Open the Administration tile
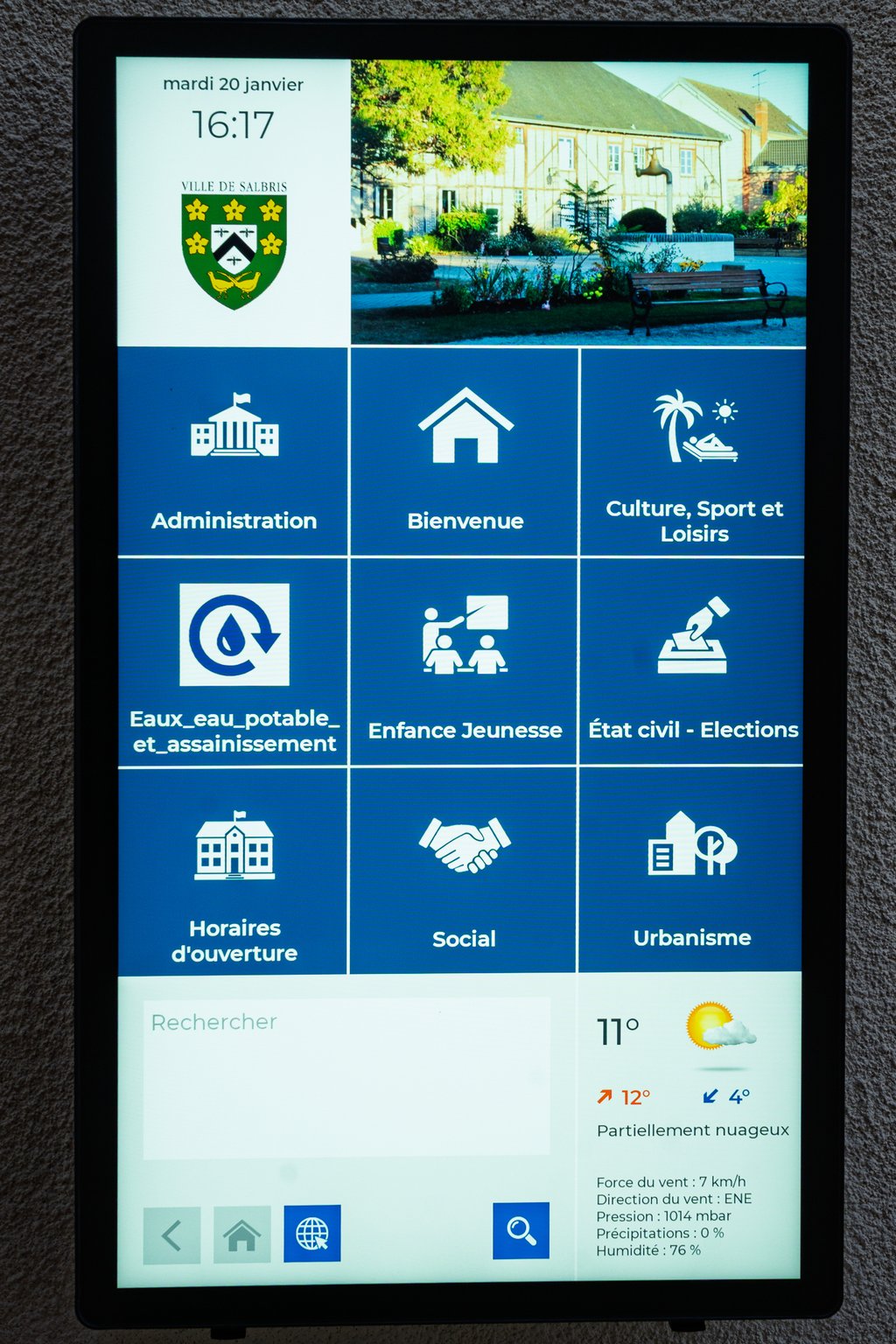896x1344 pixels. point(234,452)
